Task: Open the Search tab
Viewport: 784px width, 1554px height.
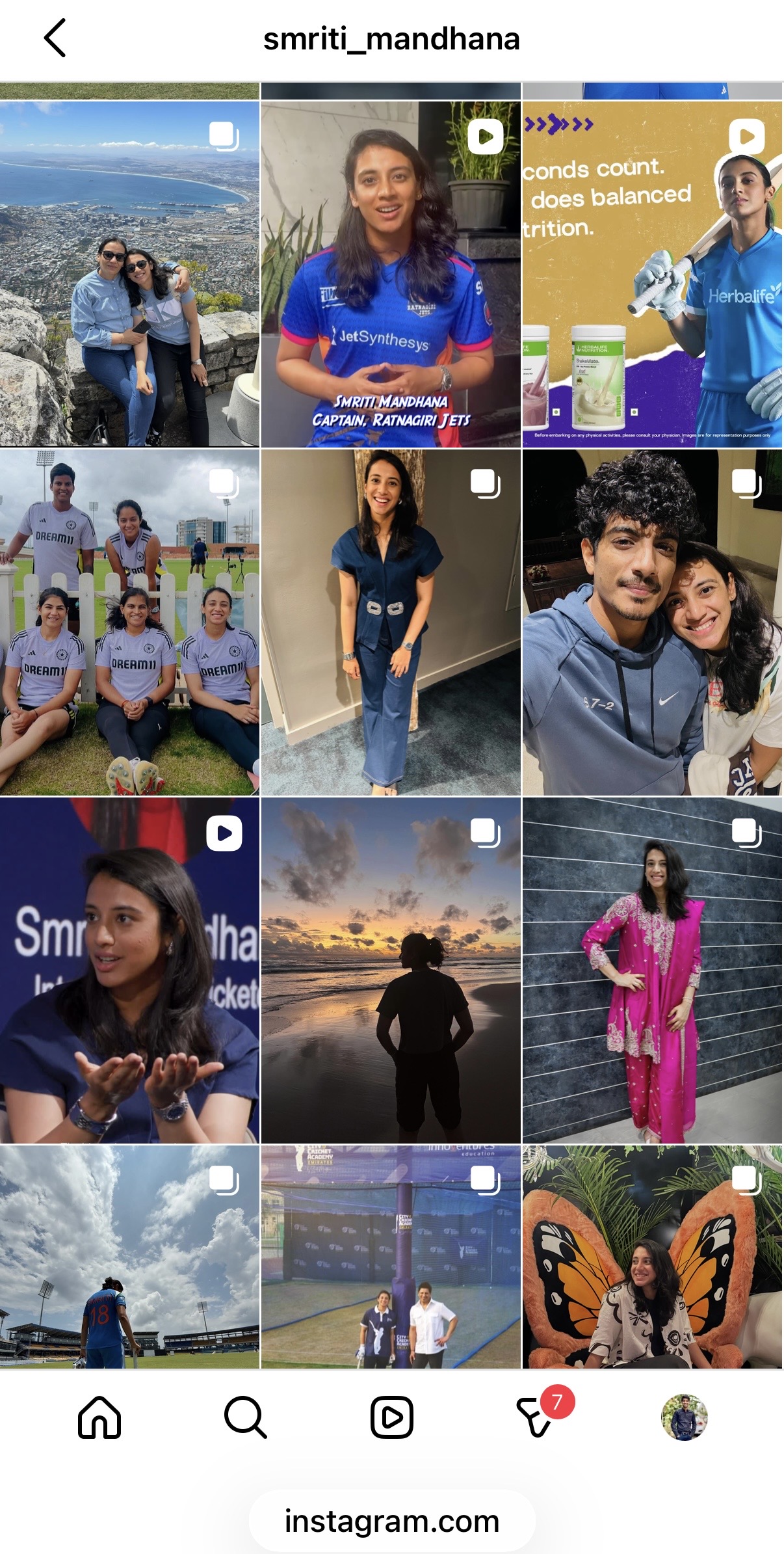Action: (245, 1418)
